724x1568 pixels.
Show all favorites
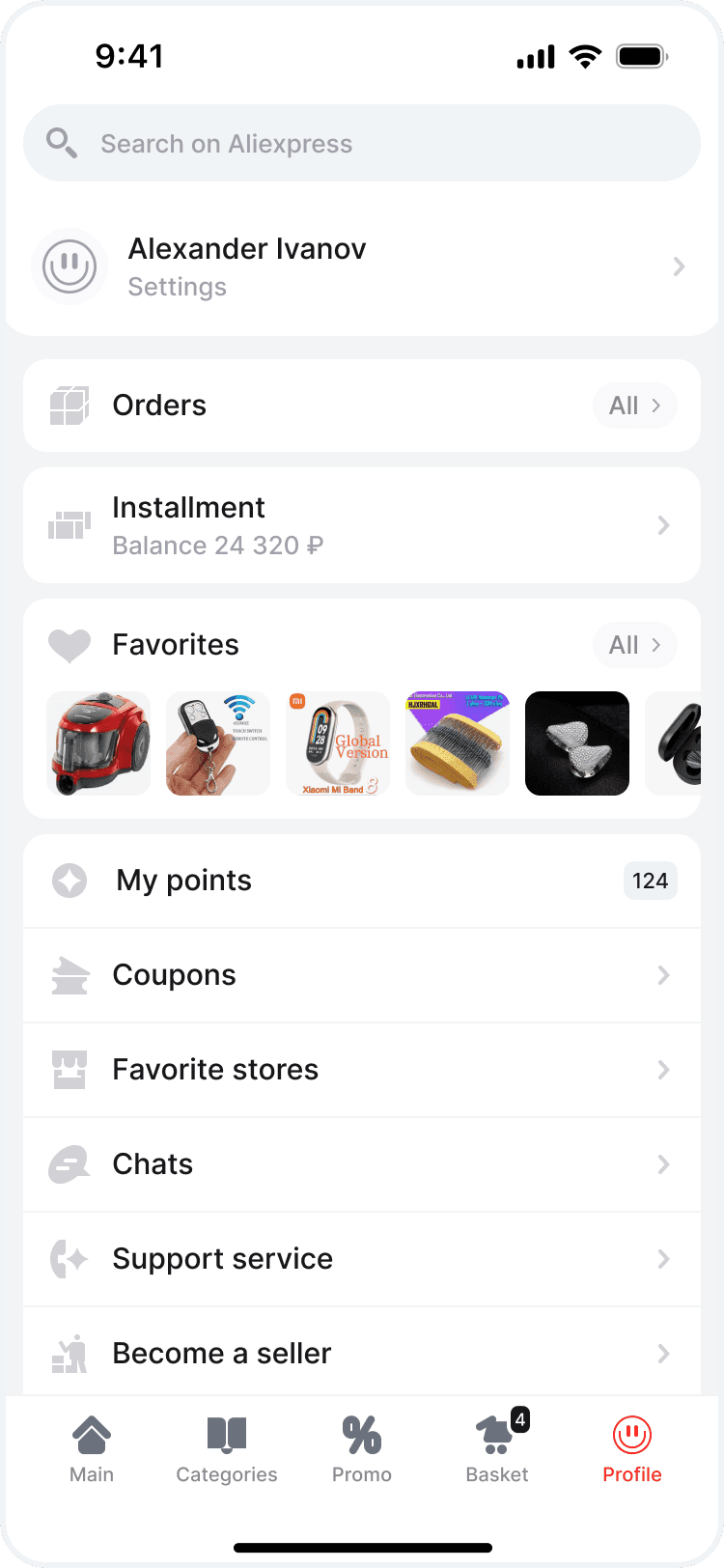click(634, 645)
